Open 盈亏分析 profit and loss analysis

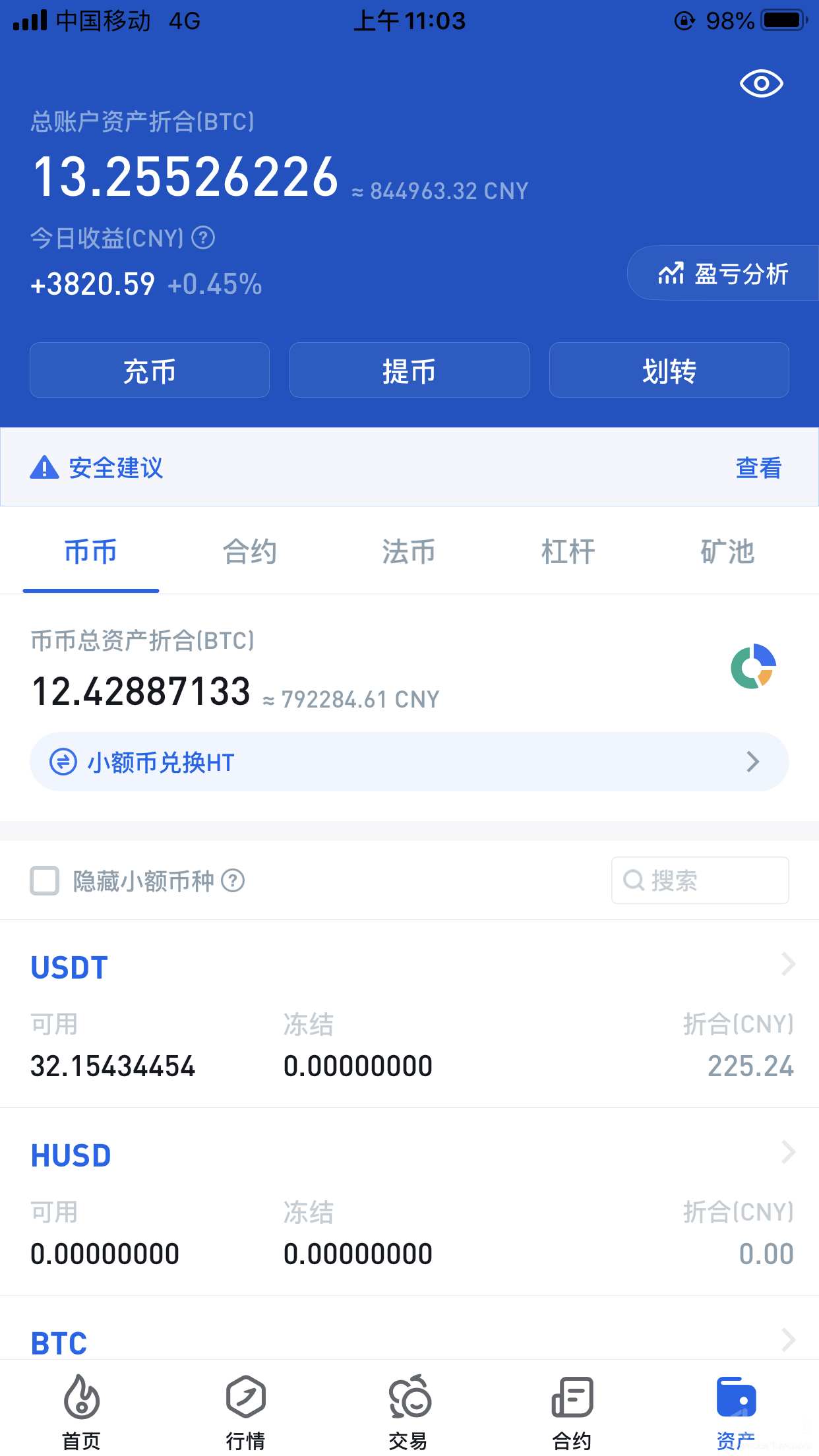[x=723, y=274]
